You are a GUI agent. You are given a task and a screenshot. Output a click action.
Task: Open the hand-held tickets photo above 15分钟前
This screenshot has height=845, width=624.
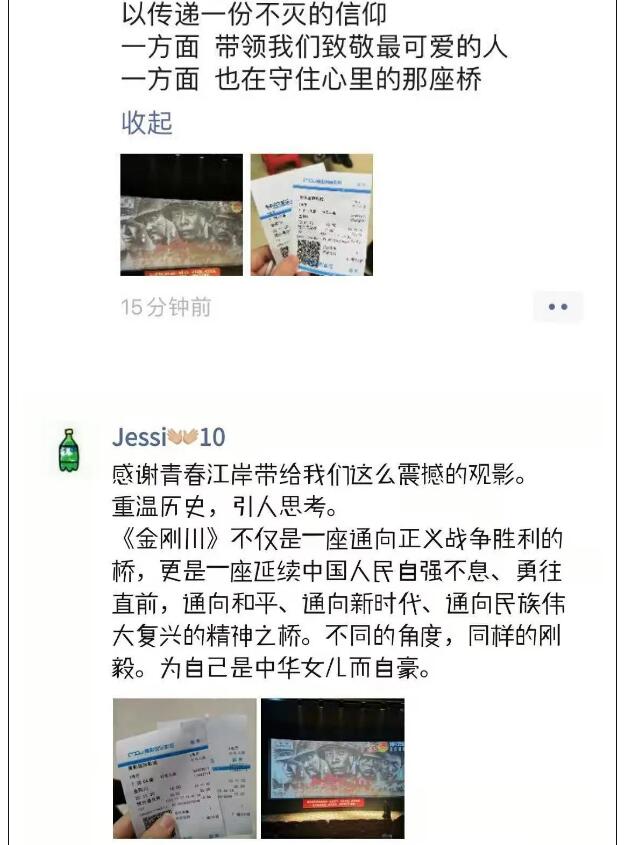[x=311, y=215]
